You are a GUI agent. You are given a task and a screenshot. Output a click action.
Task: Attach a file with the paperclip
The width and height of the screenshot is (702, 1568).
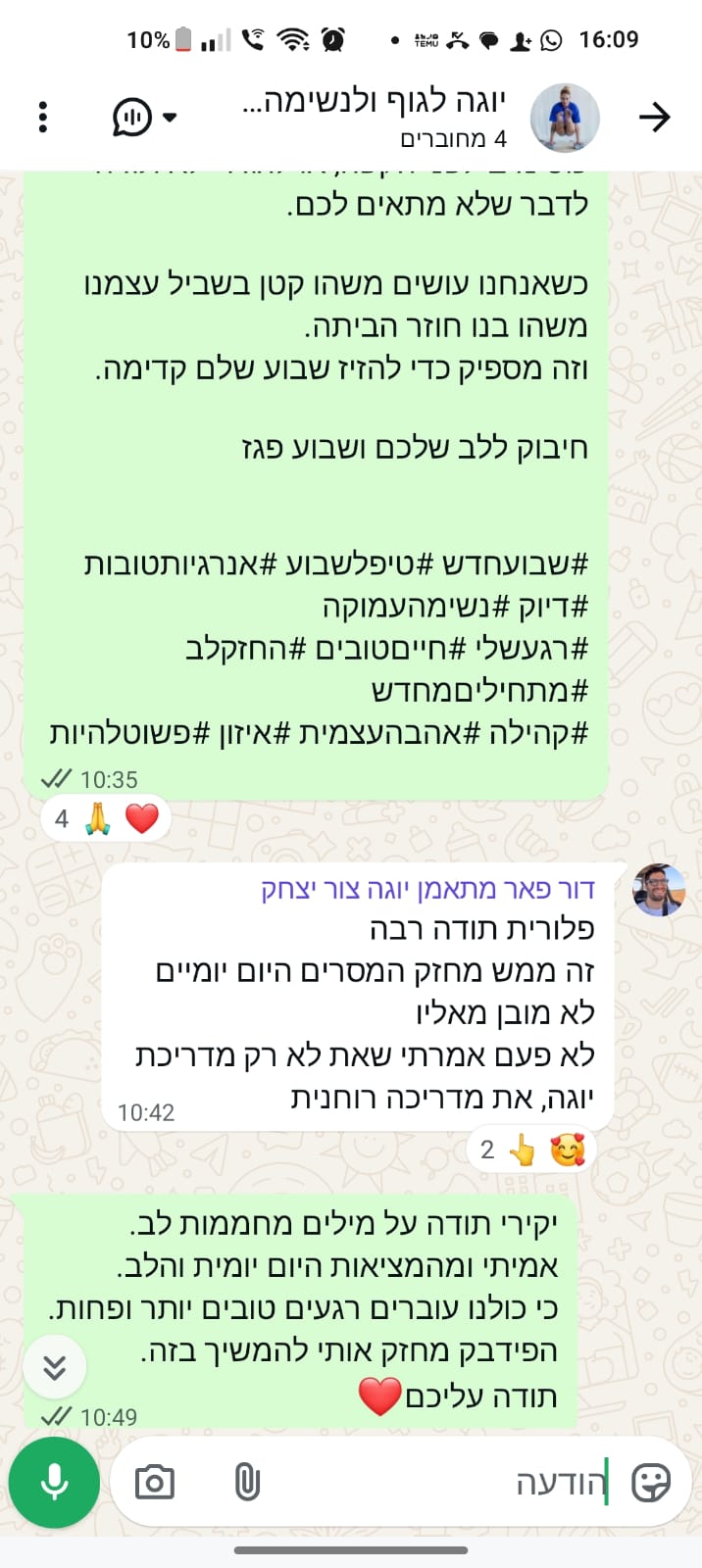tap(247, 1482)
